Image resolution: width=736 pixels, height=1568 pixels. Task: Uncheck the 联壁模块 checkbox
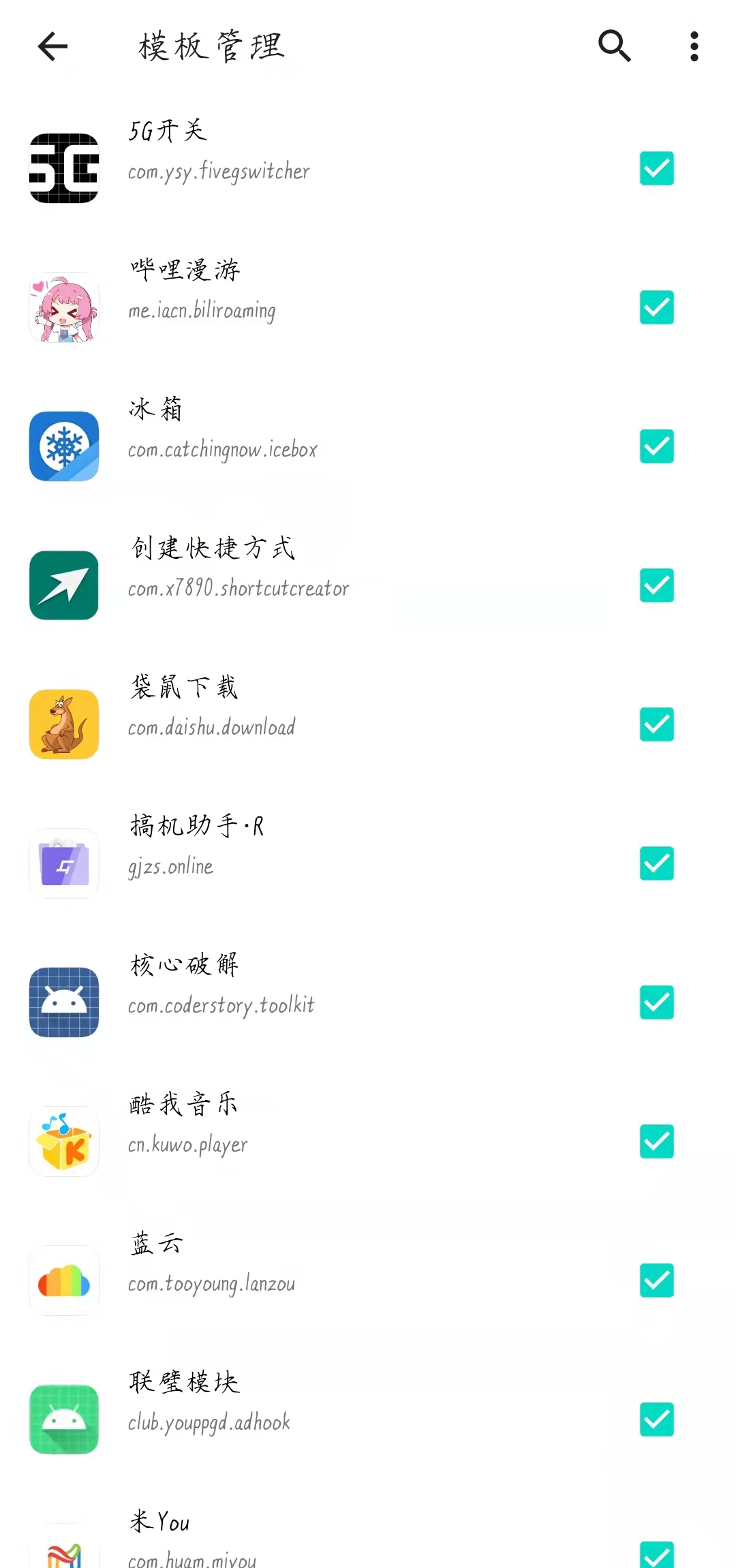click(x=656, y=1419)
